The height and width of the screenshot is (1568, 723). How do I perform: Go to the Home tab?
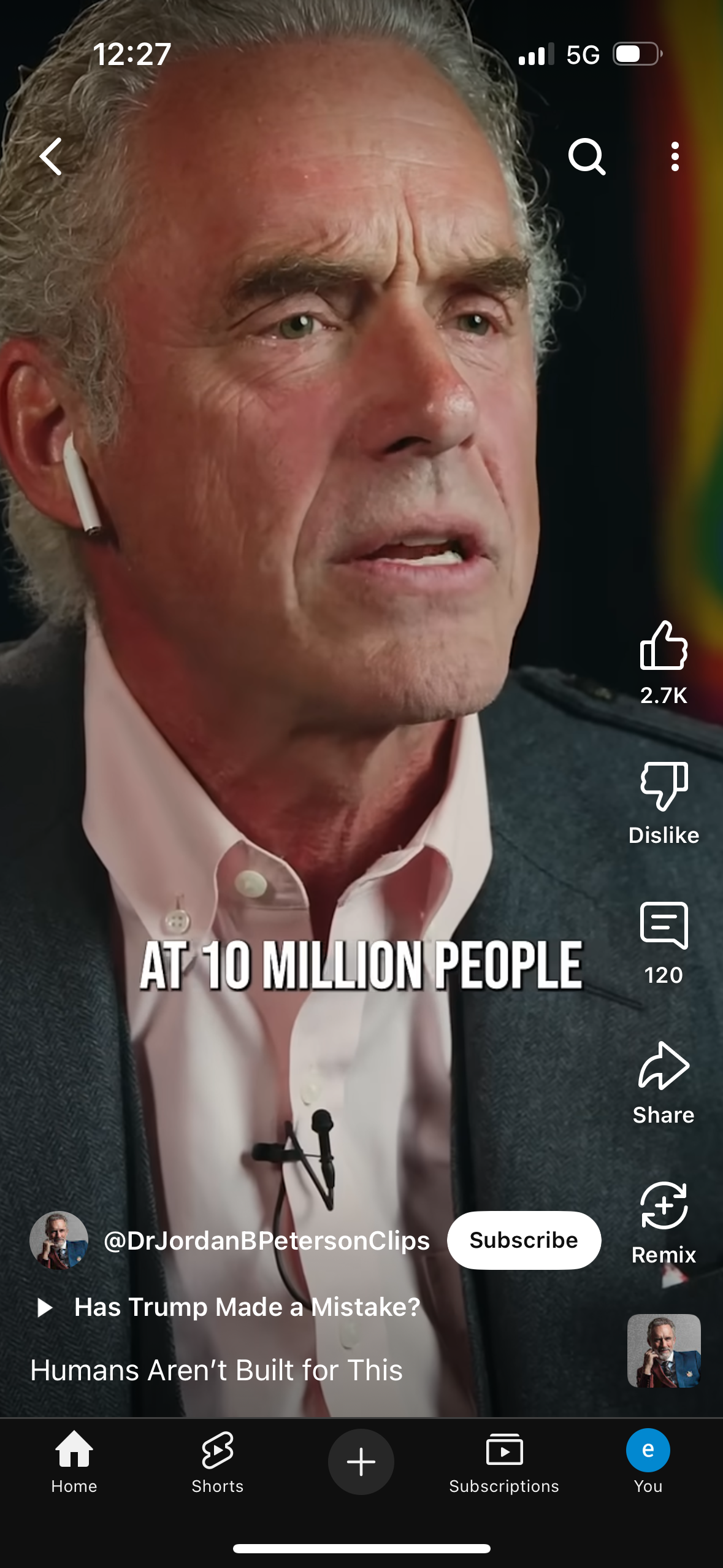click(x=74, y=1461)
